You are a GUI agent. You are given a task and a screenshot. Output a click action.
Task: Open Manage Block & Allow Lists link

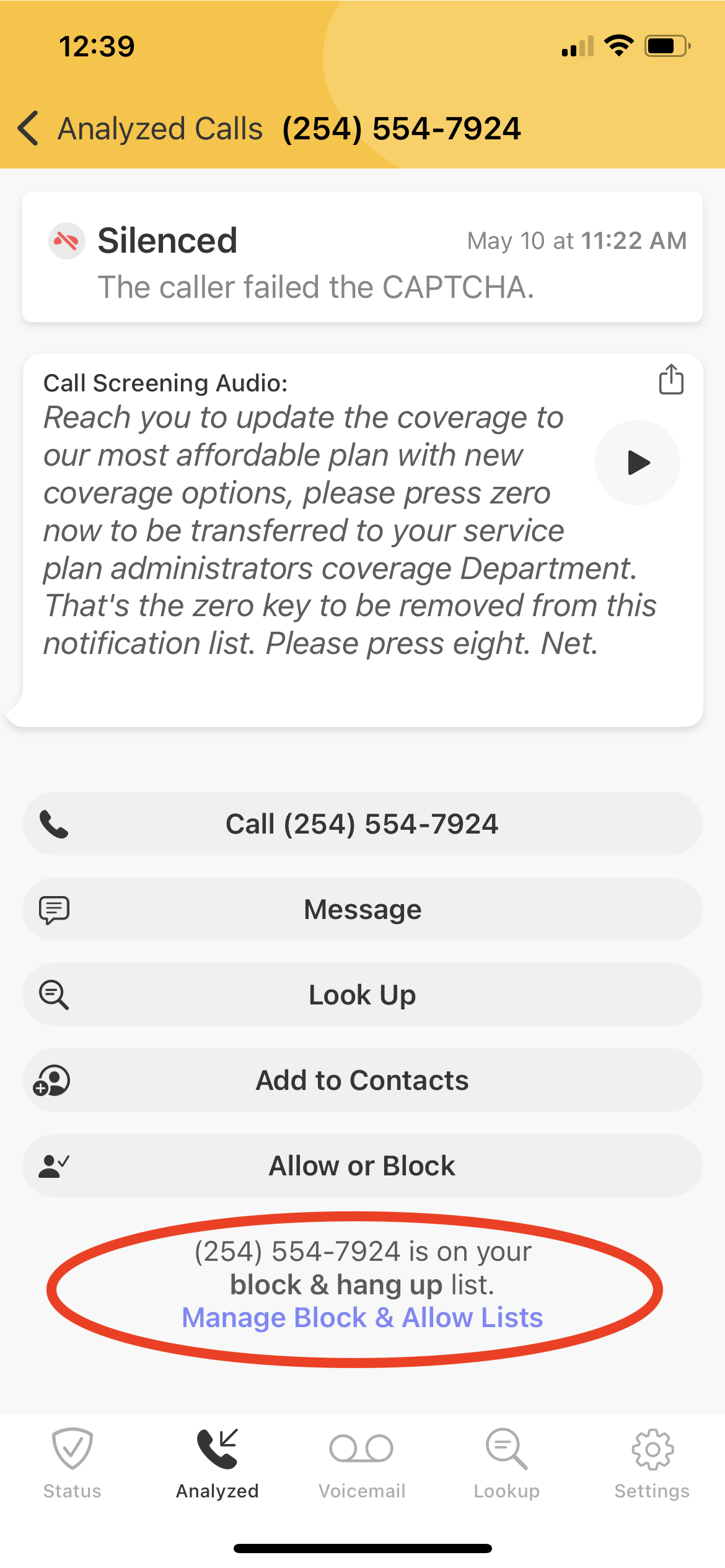(x=362, y=1317)
